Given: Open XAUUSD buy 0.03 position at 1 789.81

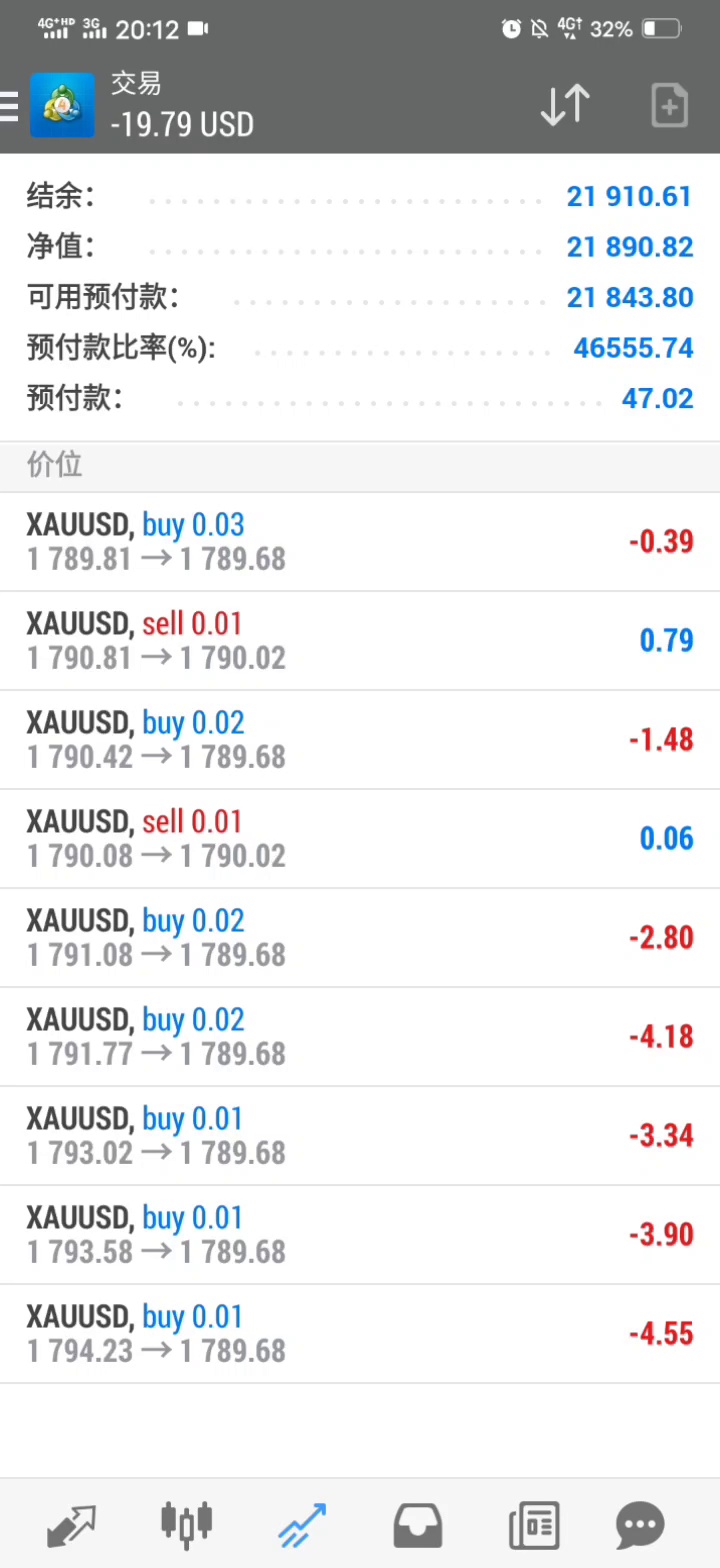Looking at the screenshot, I should [360, 541].
